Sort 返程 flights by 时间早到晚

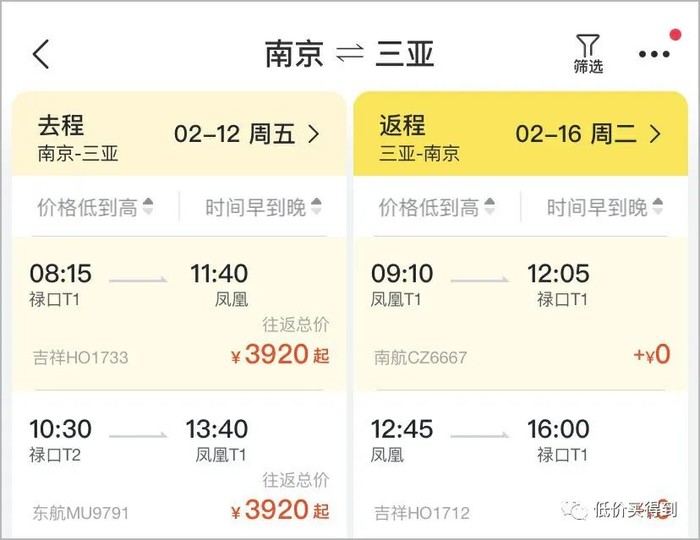coord(605,208)
